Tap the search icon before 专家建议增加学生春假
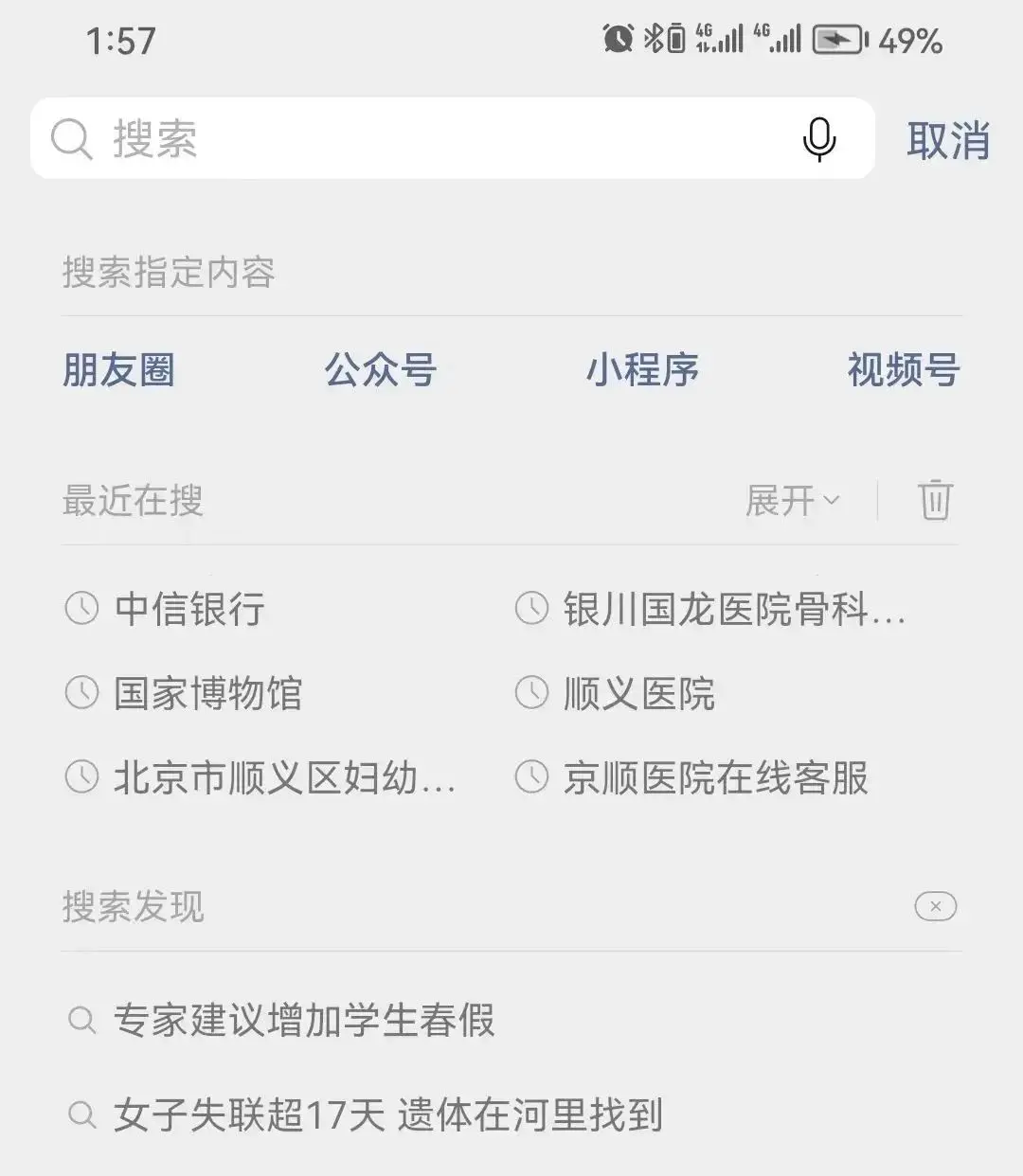Viewport: 1023px width, 1176px height. pos(83,1020)
